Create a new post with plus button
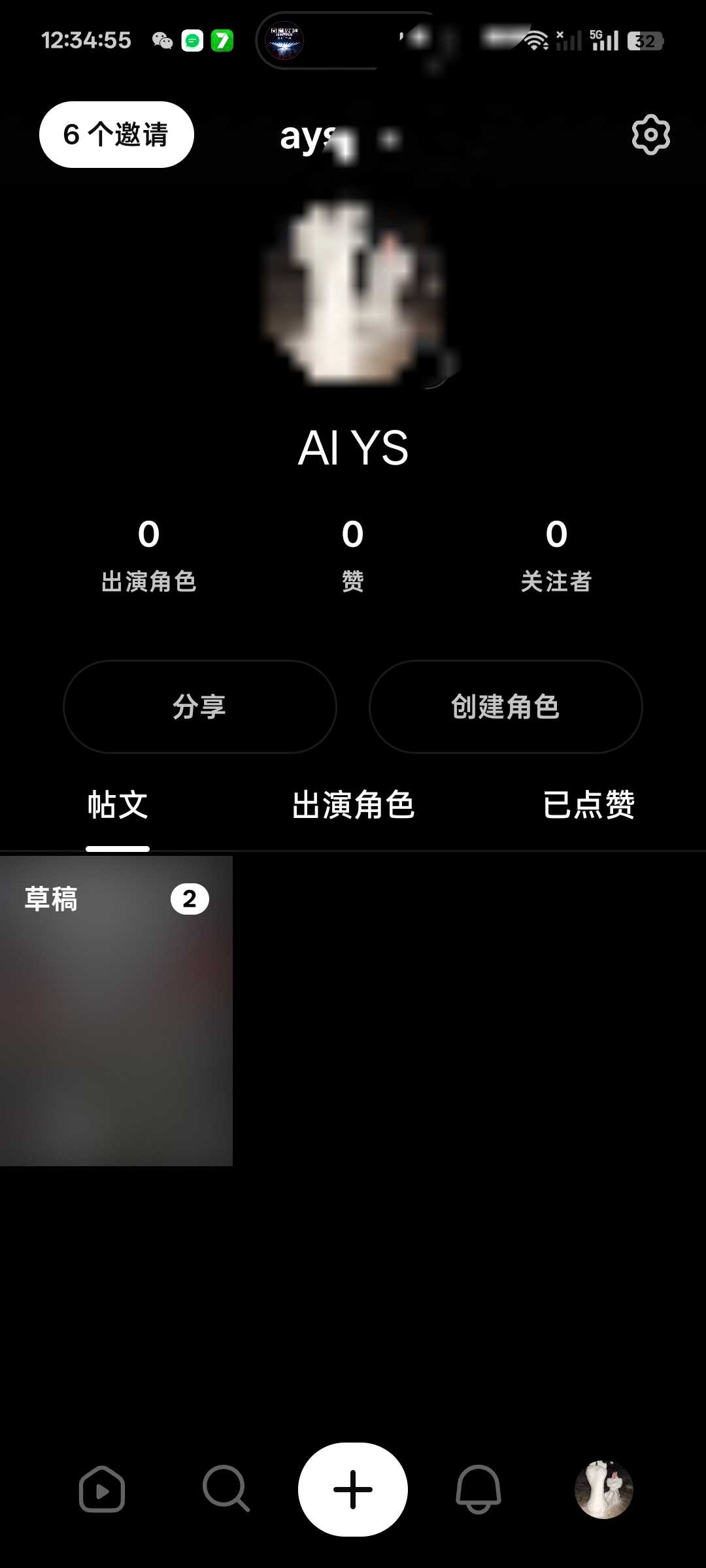Screen dimensions: 706x1568 (353, 1490)
